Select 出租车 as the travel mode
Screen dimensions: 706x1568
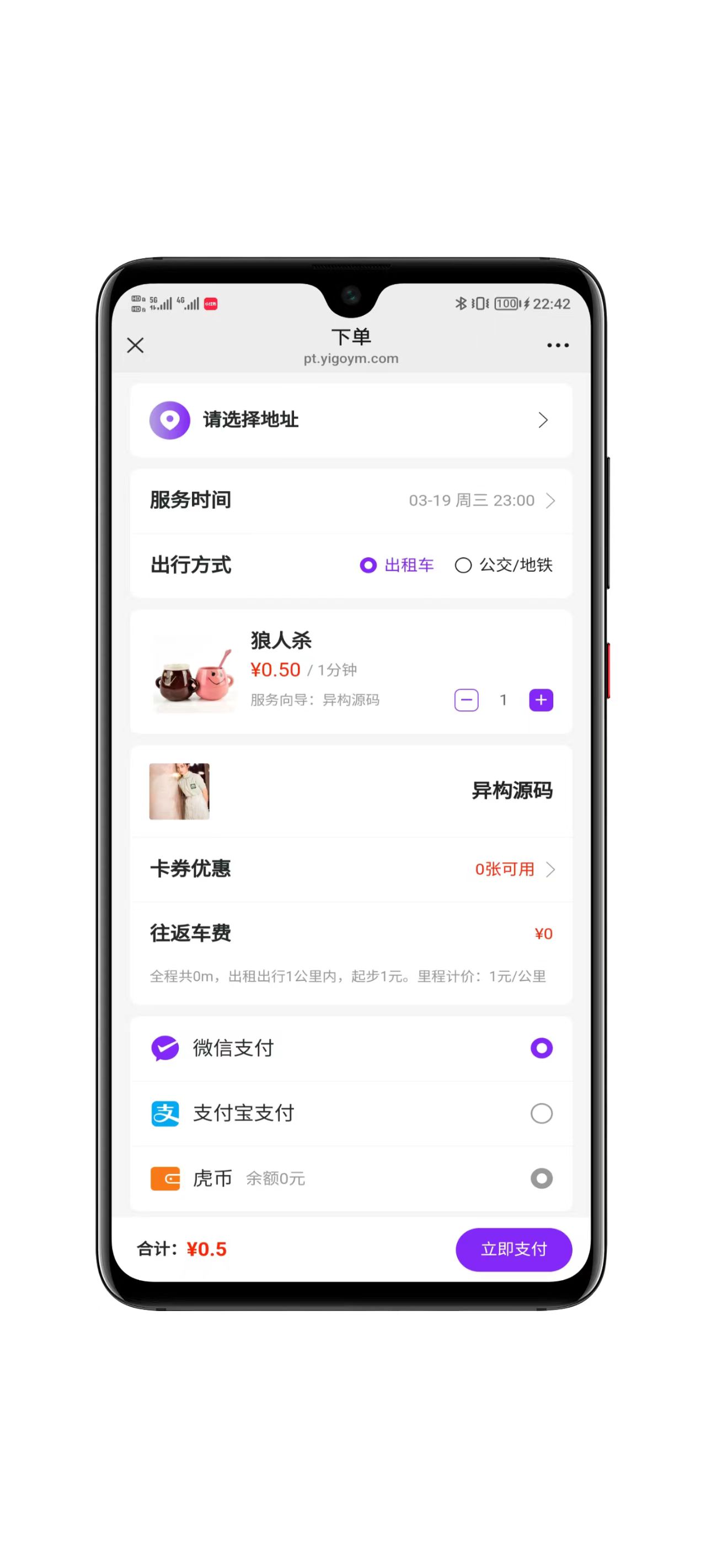point(397,565)
